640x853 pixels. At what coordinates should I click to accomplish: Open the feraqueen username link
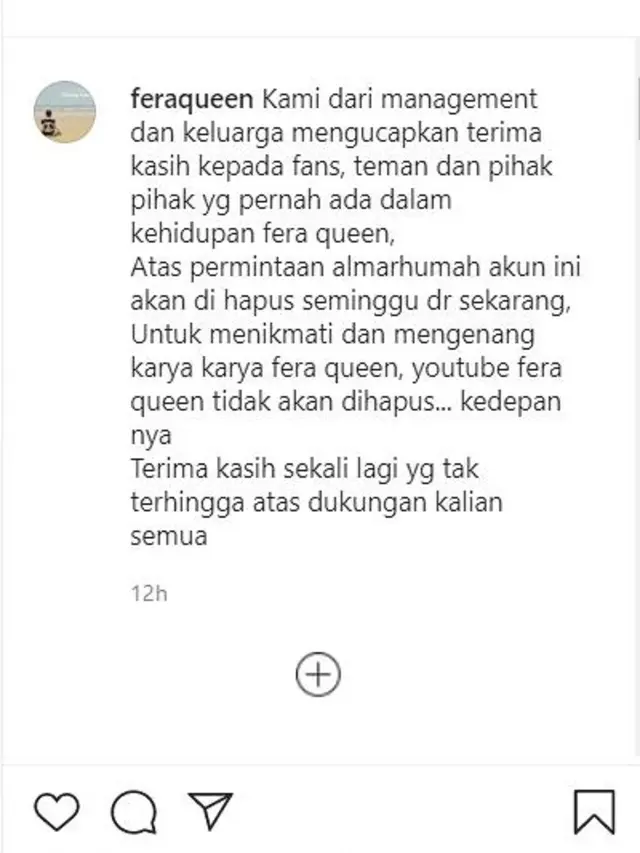pos(193,100)
